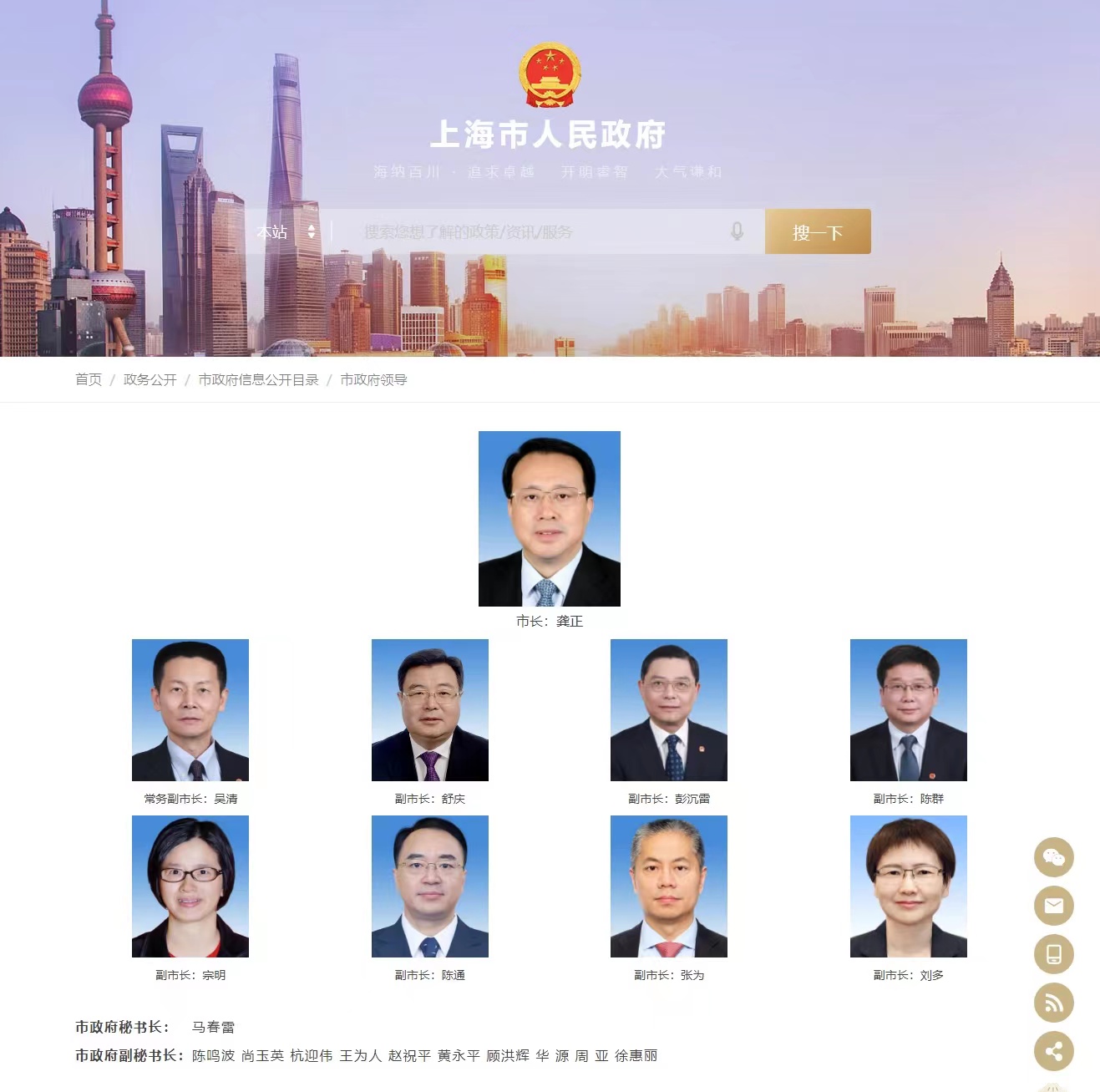Open 副市长 刘多's profile

908,886
